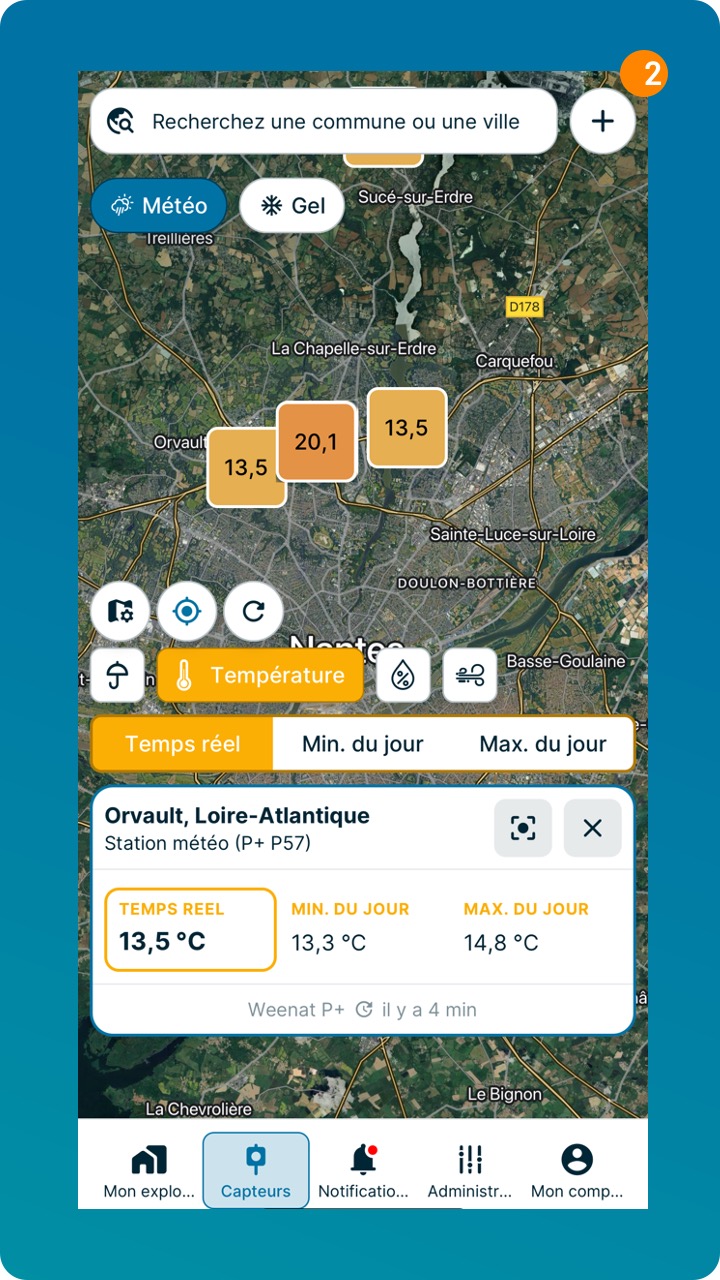The height and width of the screenshot is (1280, 720).
Task: Focus map on the Orvault station
Action: point(522,828)
